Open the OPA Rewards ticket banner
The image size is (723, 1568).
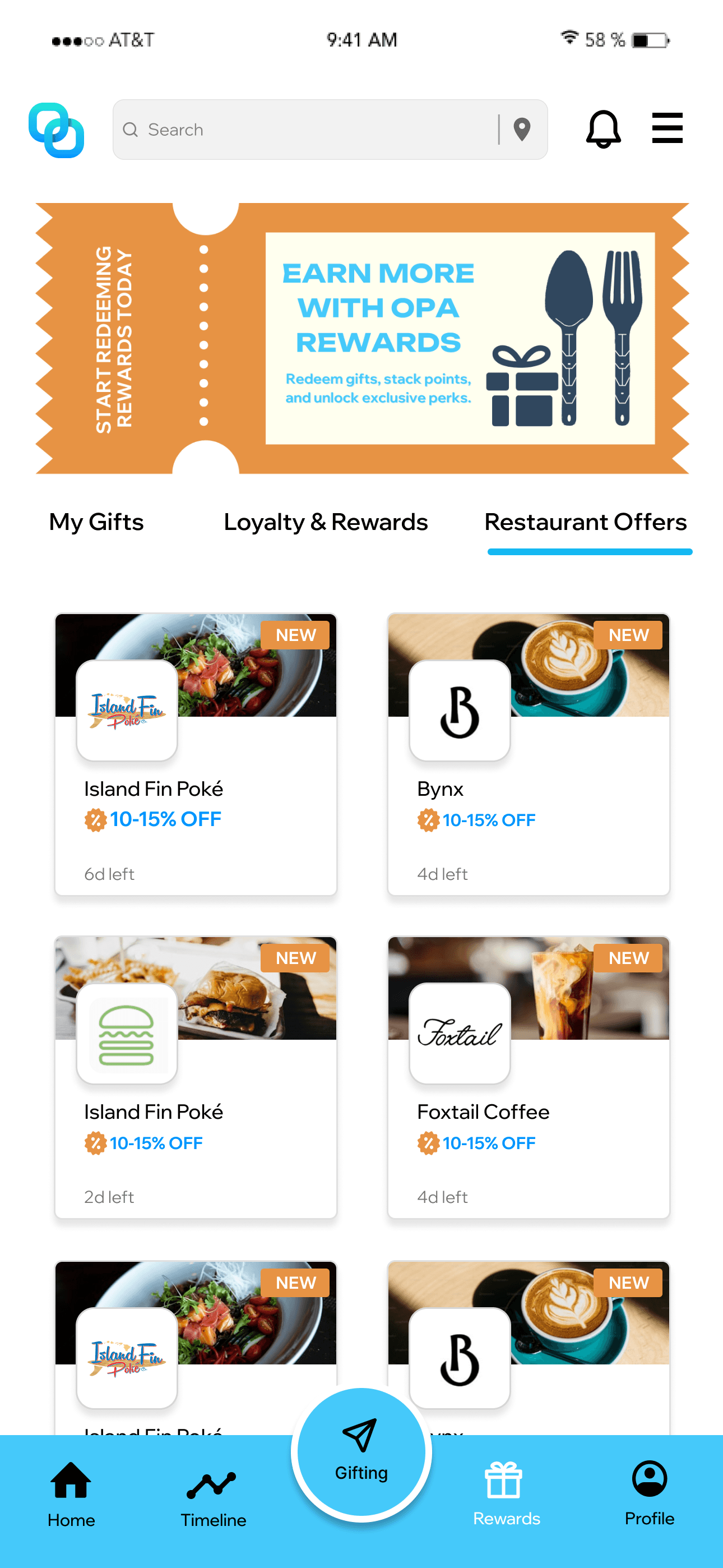coord(361,338)
